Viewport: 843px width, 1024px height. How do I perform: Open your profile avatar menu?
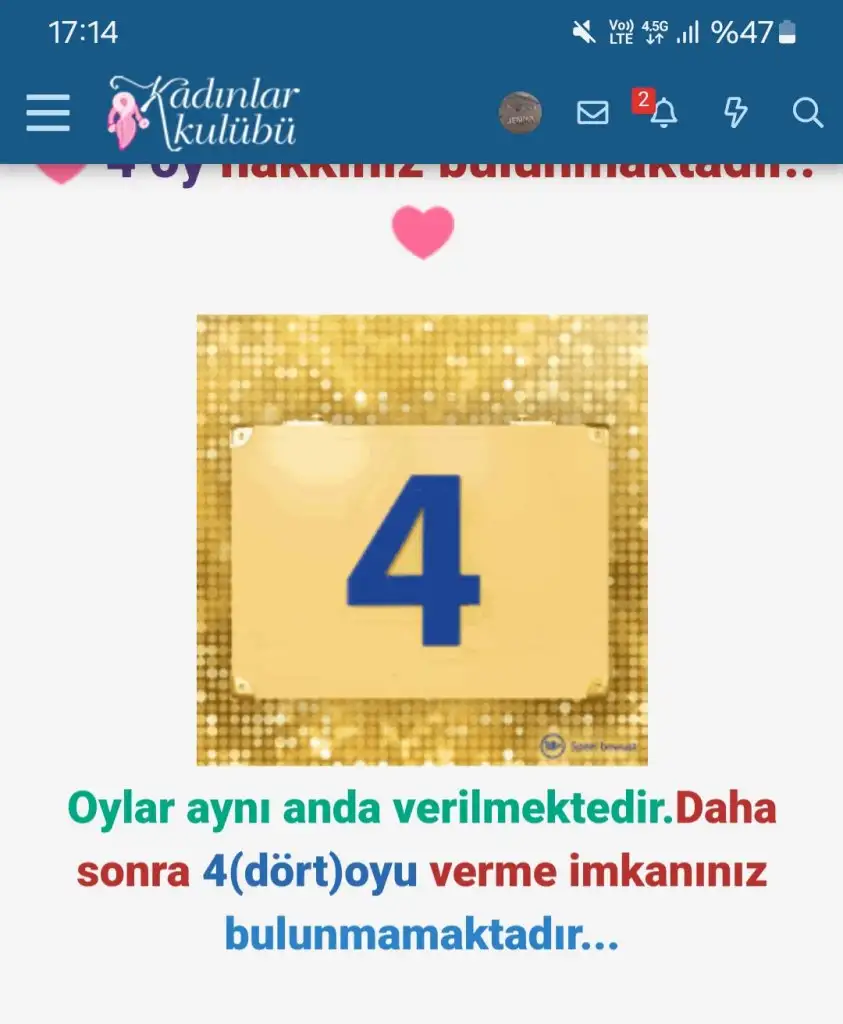point(520,112)
